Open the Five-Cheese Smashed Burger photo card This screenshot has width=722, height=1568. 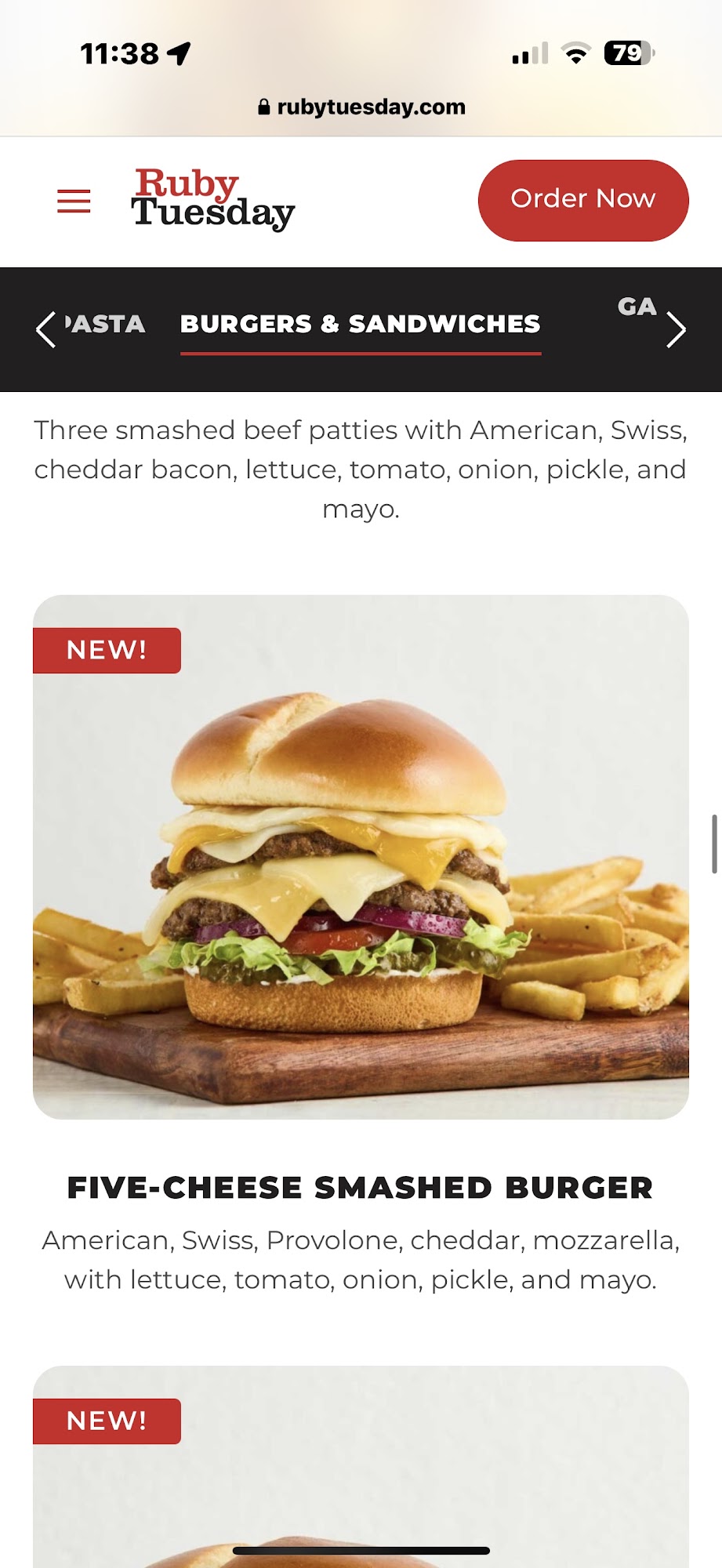361,856
